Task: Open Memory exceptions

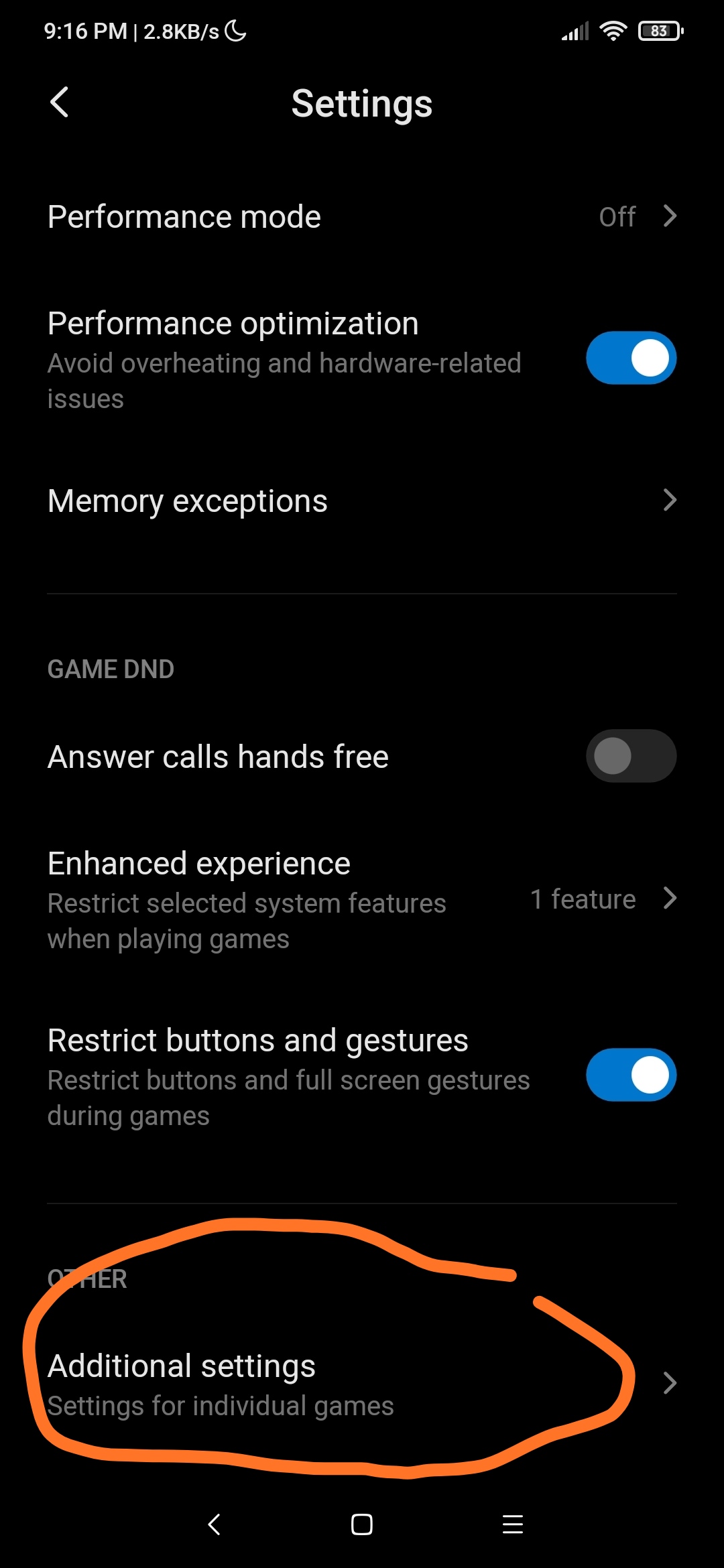Action: [362, 501]
